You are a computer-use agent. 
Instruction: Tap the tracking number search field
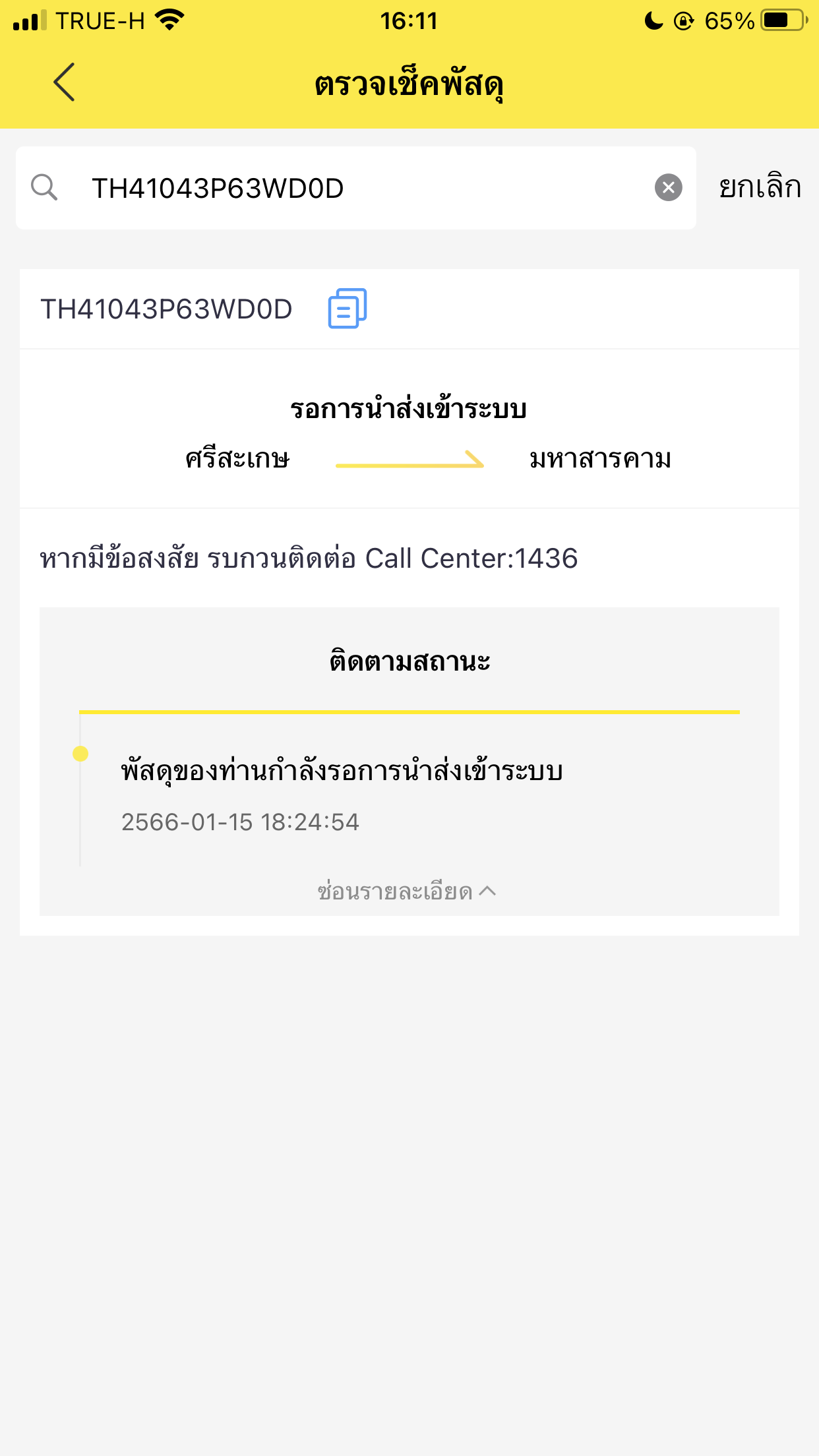[356, 188]
